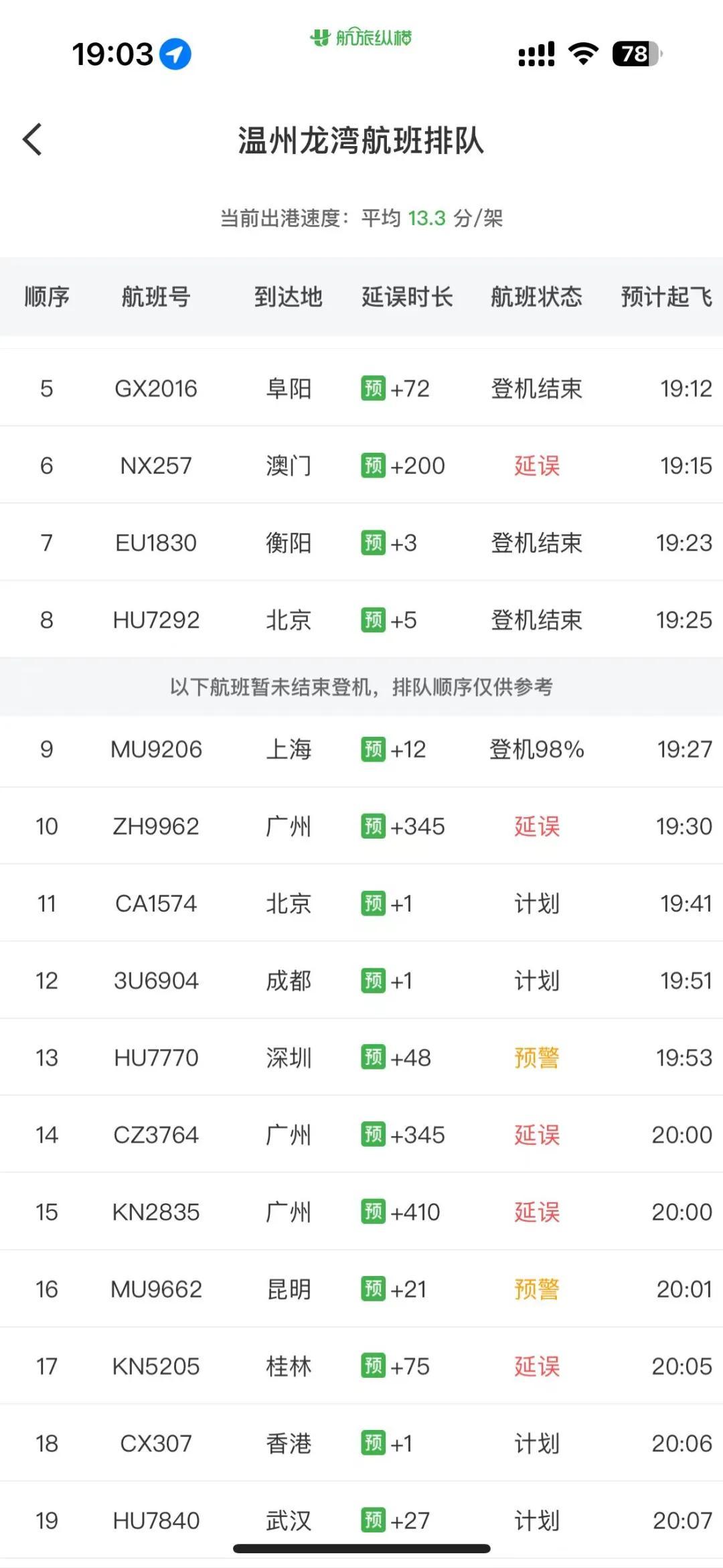View delayed flight NX257 to 澳门
Image resolution: width=723 pixels, height=1568 pixels.
coord(156,466)
